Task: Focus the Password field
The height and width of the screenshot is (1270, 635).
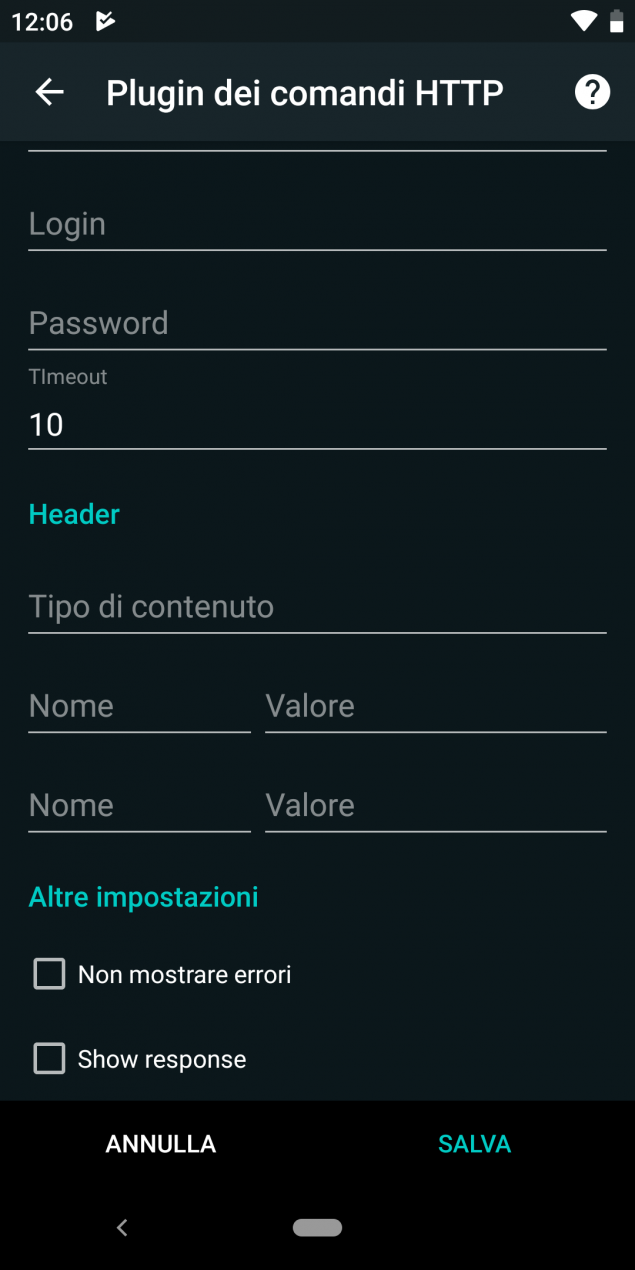Action: pos(317,324)
